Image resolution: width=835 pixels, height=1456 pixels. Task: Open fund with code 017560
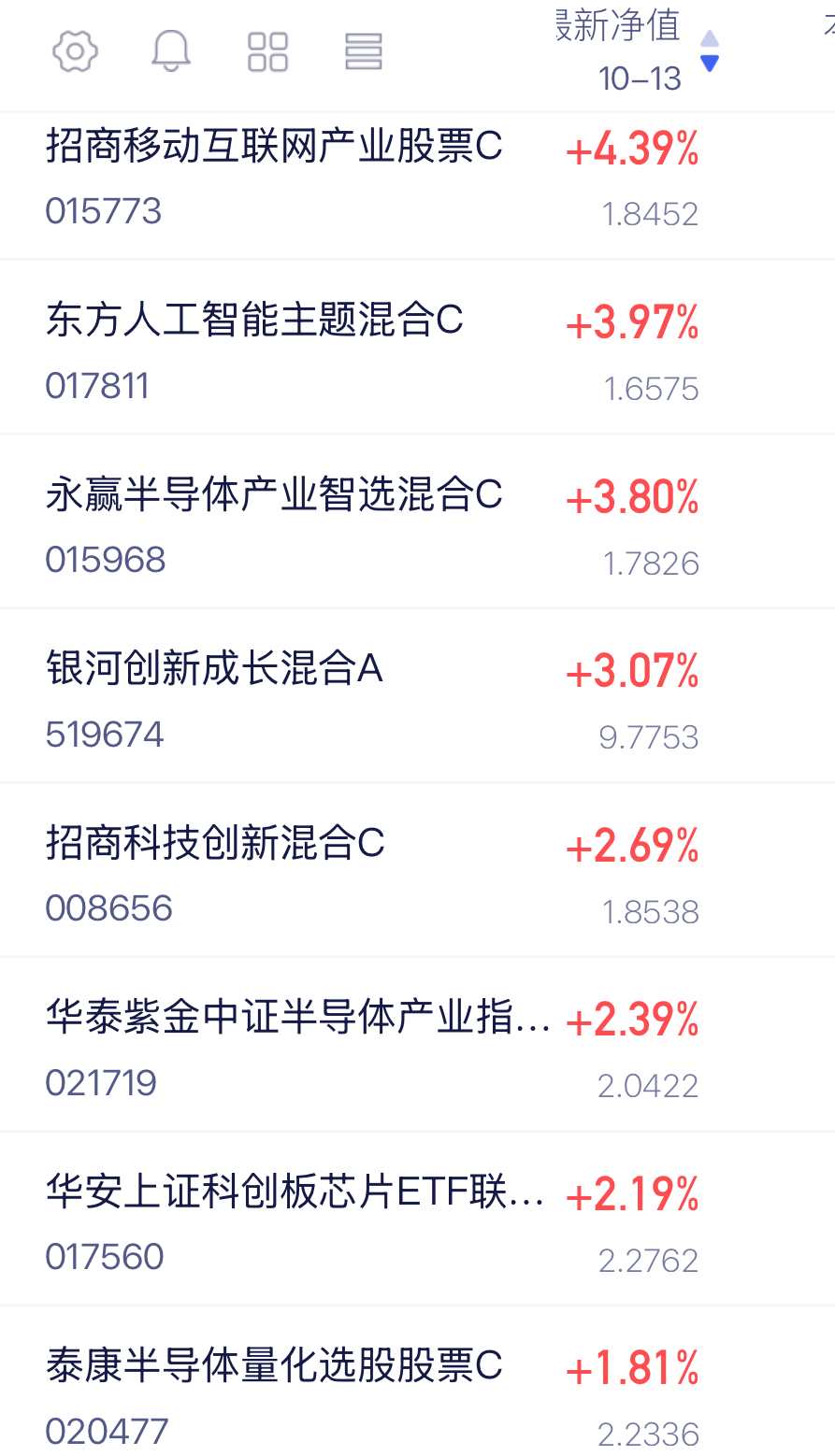point(105,1257)
